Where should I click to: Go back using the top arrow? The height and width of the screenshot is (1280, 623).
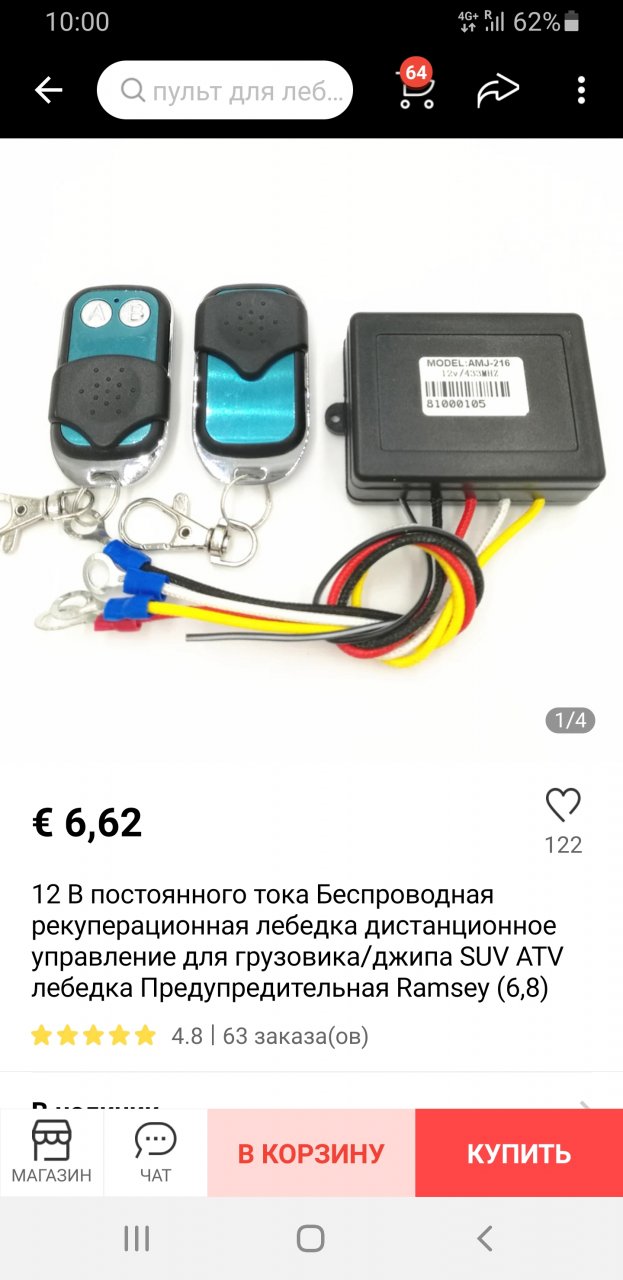pos(48,91)
